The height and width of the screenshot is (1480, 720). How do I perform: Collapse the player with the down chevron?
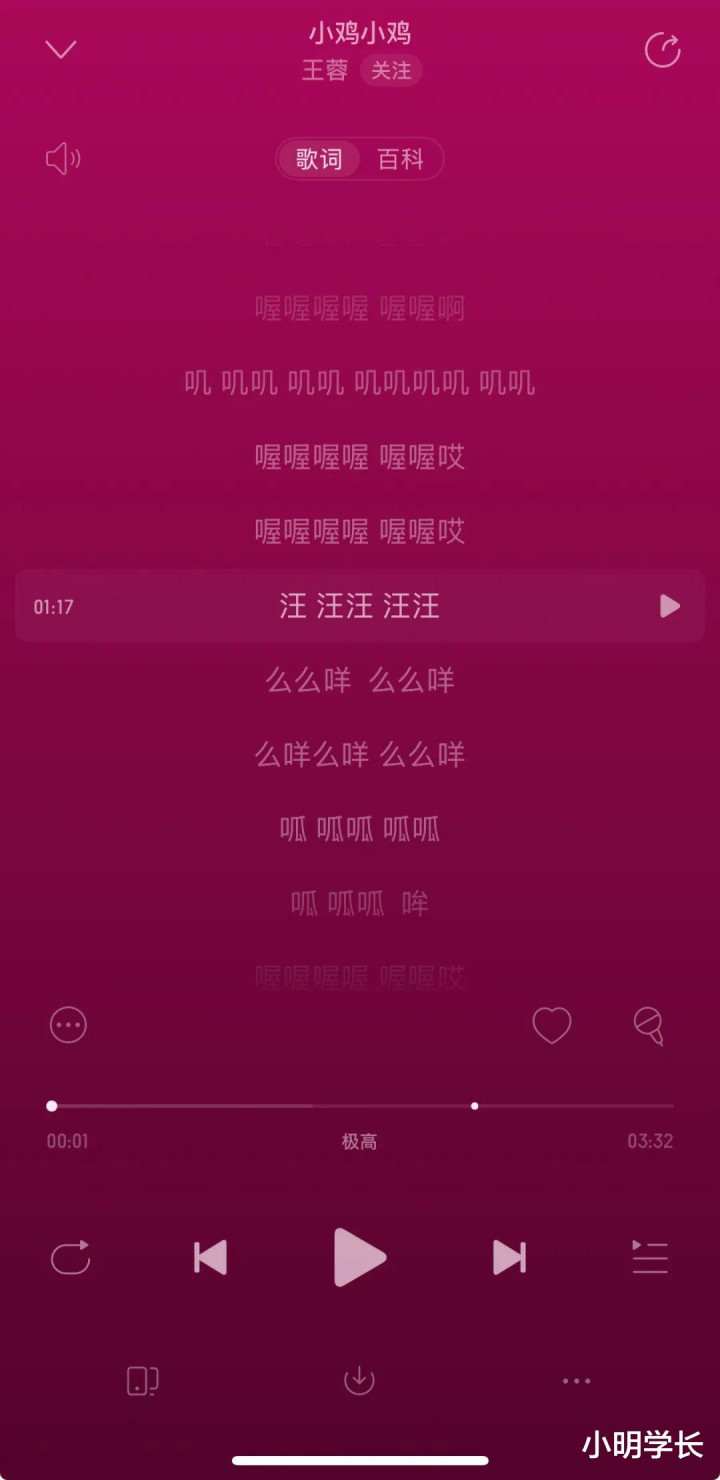coord(61,49)
